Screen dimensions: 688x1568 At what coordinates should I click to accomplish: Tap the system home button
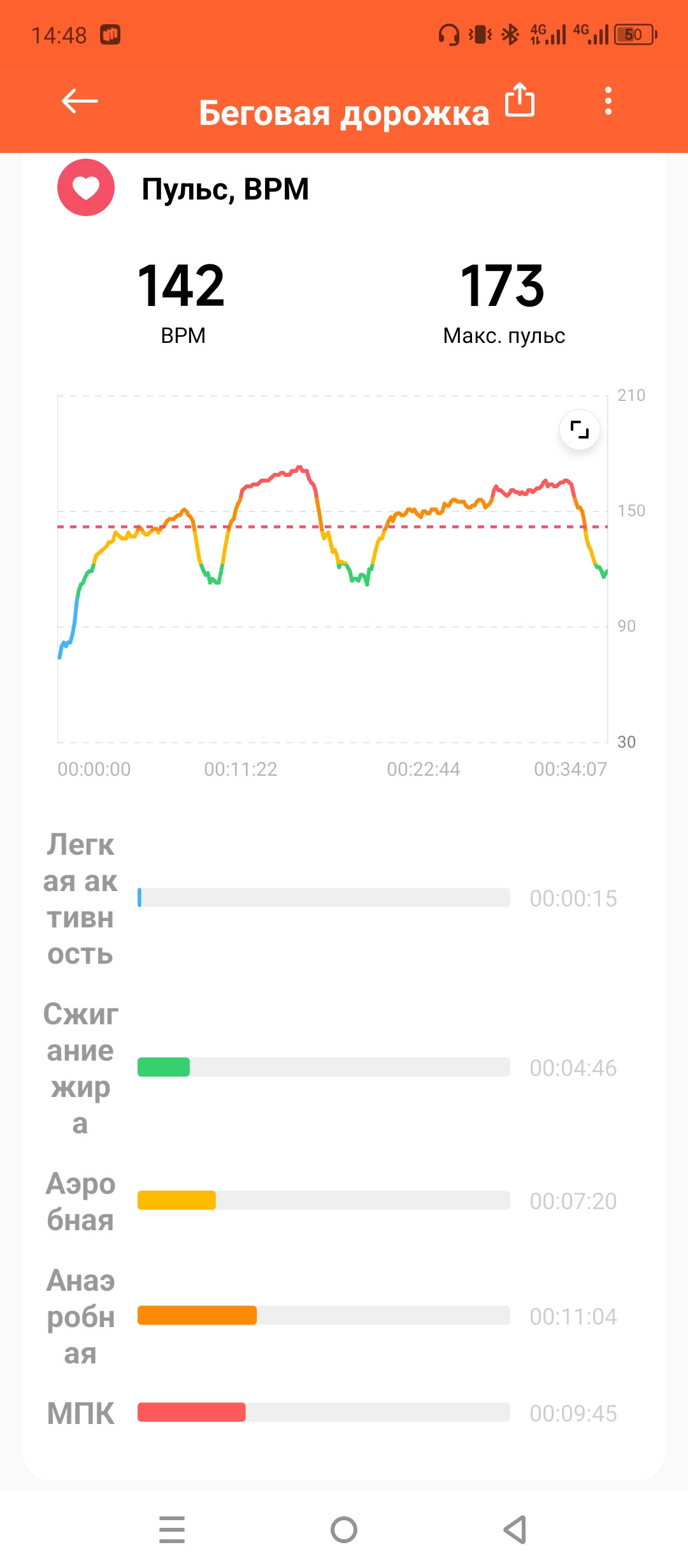344,1529
